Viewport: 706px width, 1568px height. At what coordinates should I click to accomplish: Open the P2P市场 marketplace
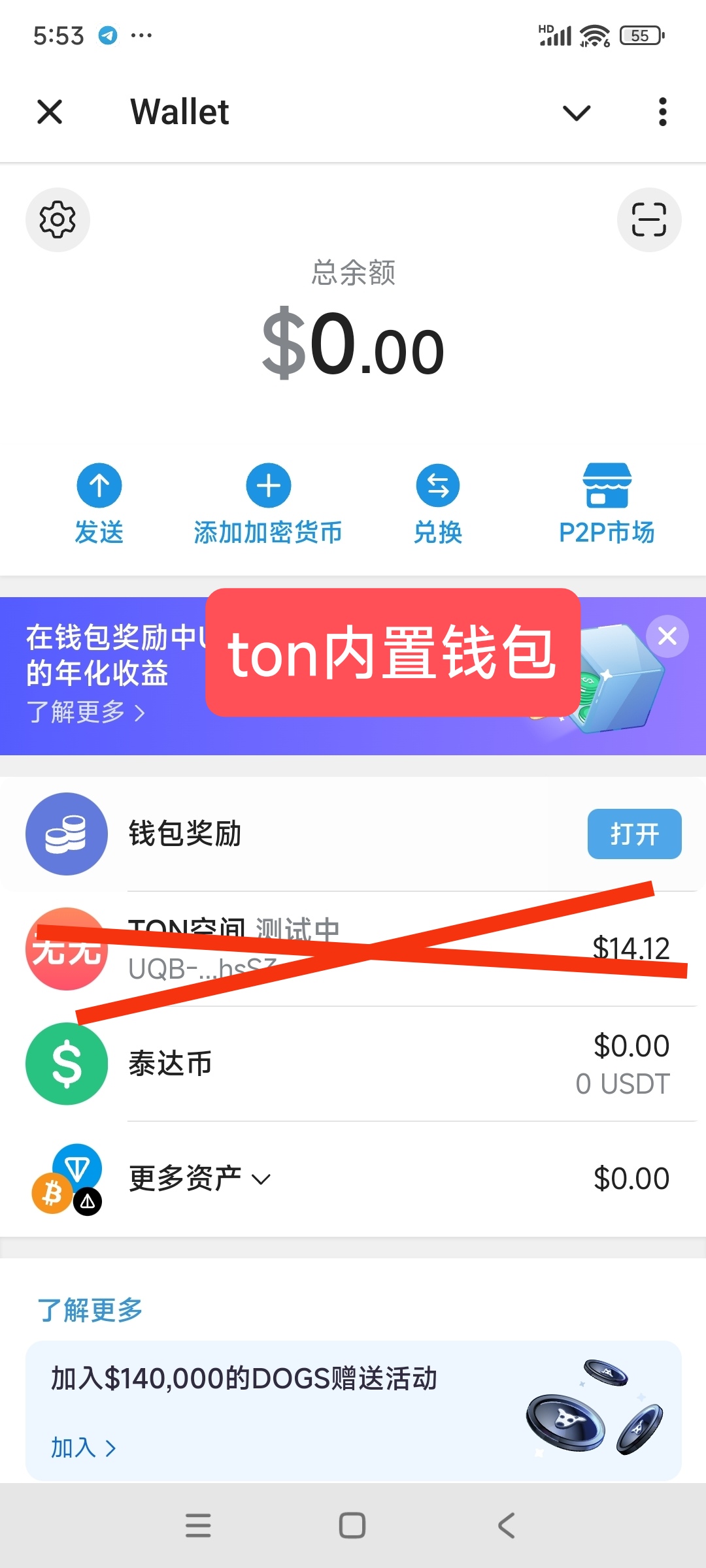(607, 504)
